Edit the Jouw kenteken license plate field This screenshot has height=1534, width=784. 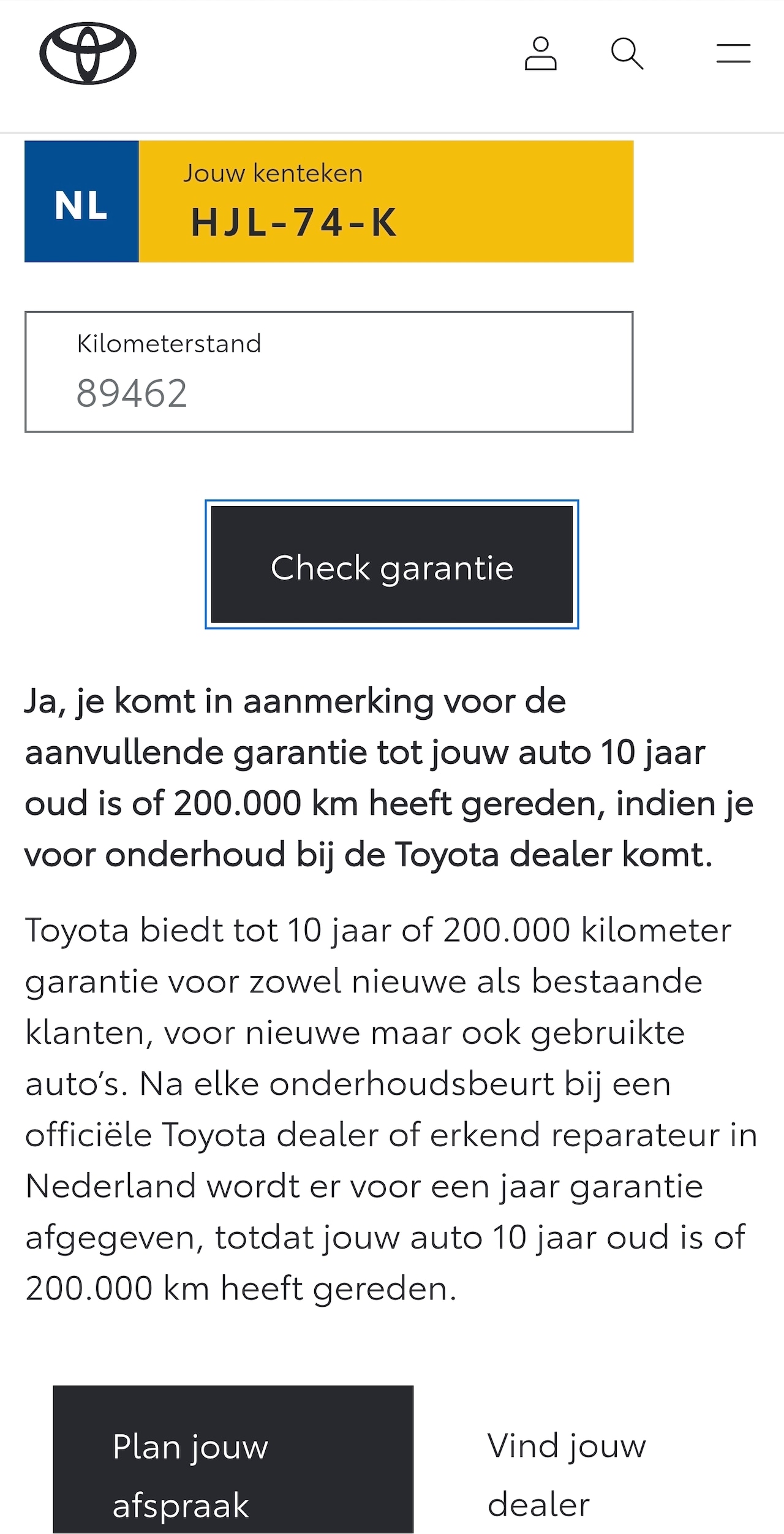point(385,202)
